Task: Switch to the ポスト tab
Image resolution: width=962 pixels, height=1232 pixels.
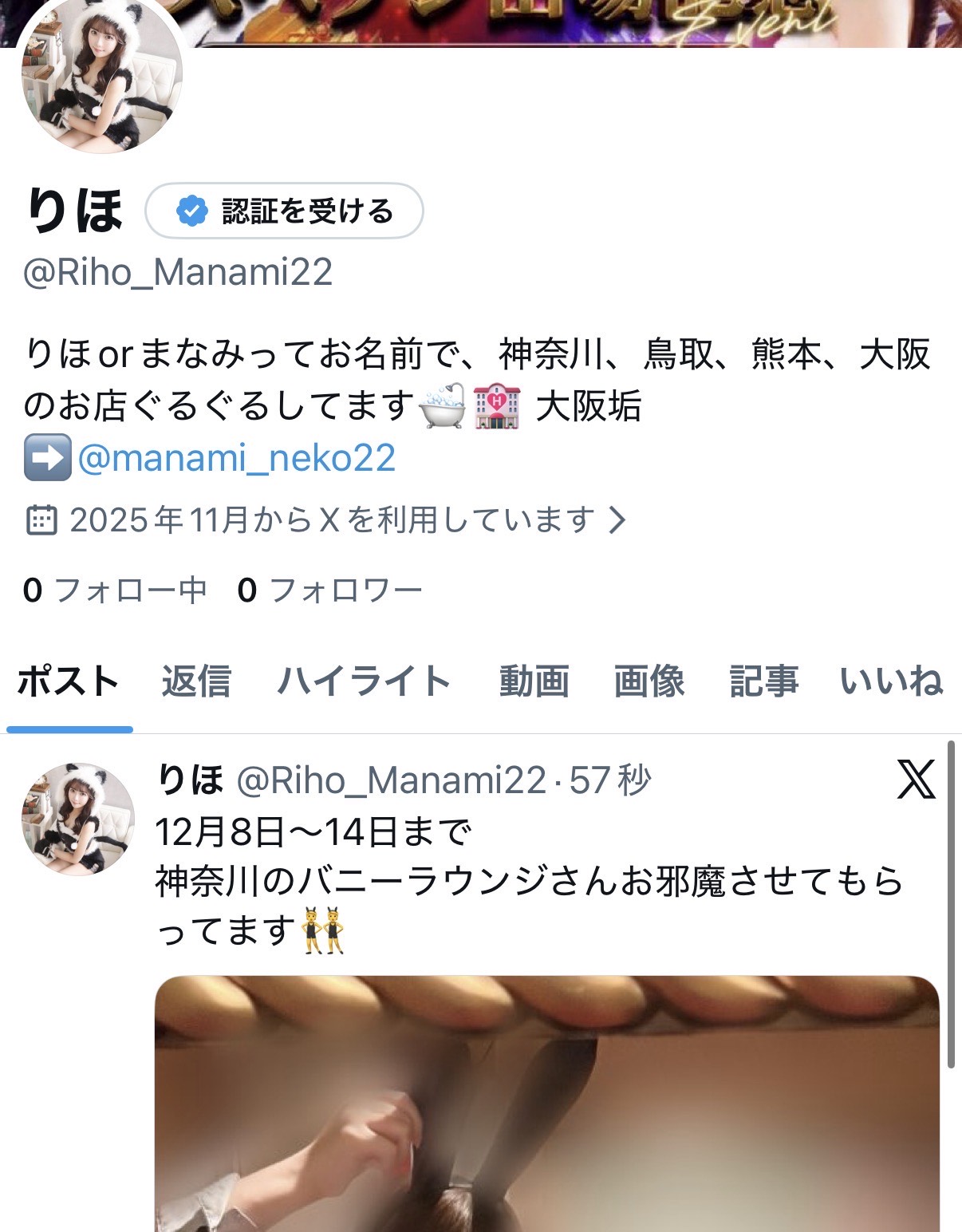Action: point(69,682)
